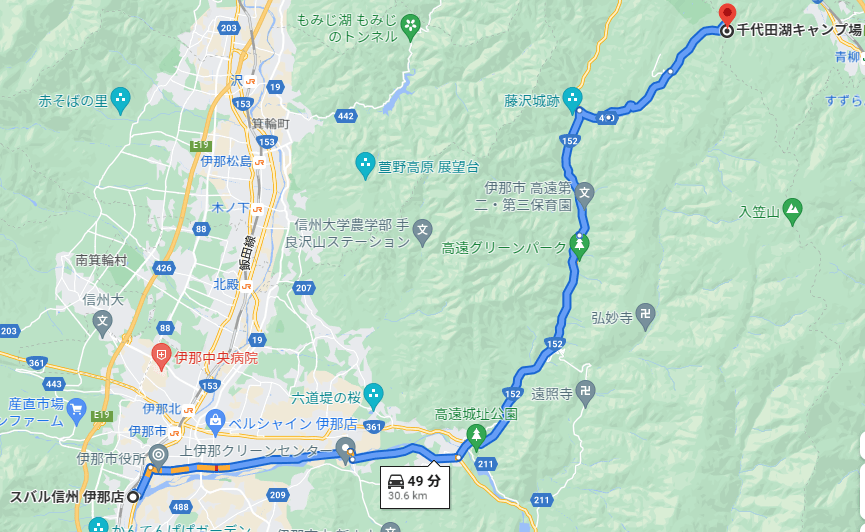This screenshot has width=865, height=532.
Task: Tap the 入笠山 mountain marker
Action: point(793,209)
